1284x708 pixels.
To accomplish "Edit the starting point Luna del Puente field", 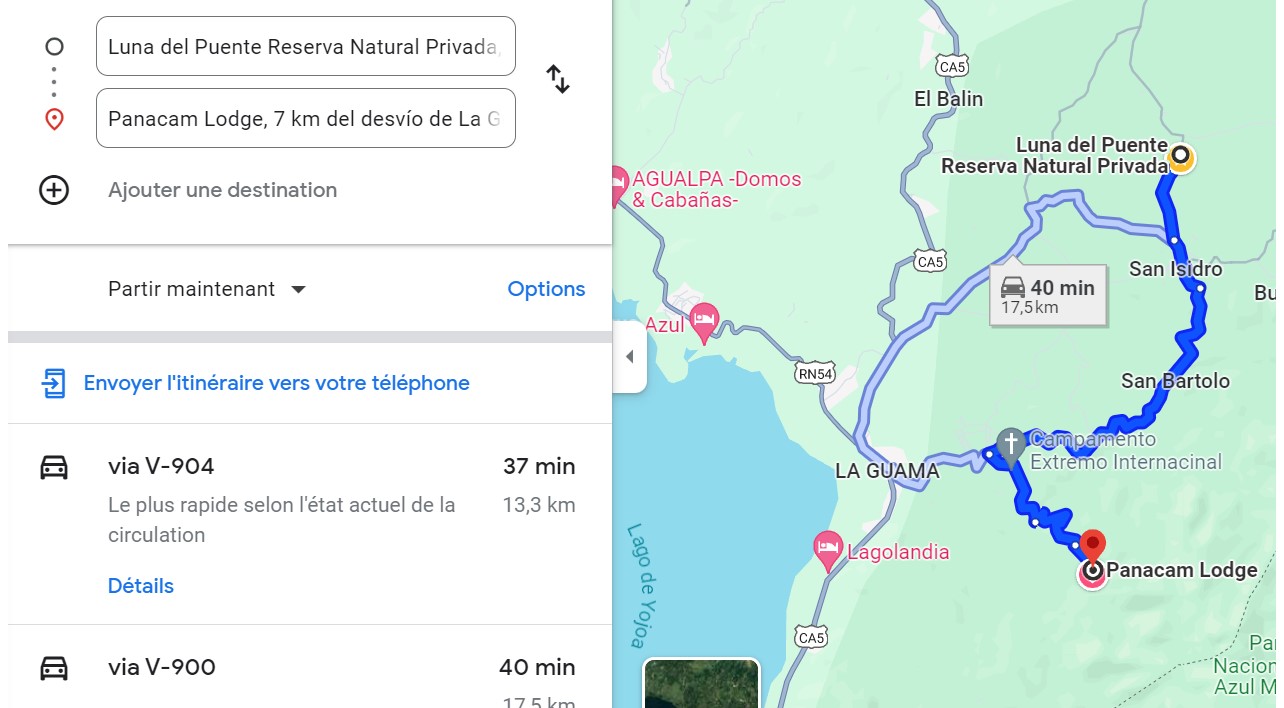I will (x=305, y=46).
